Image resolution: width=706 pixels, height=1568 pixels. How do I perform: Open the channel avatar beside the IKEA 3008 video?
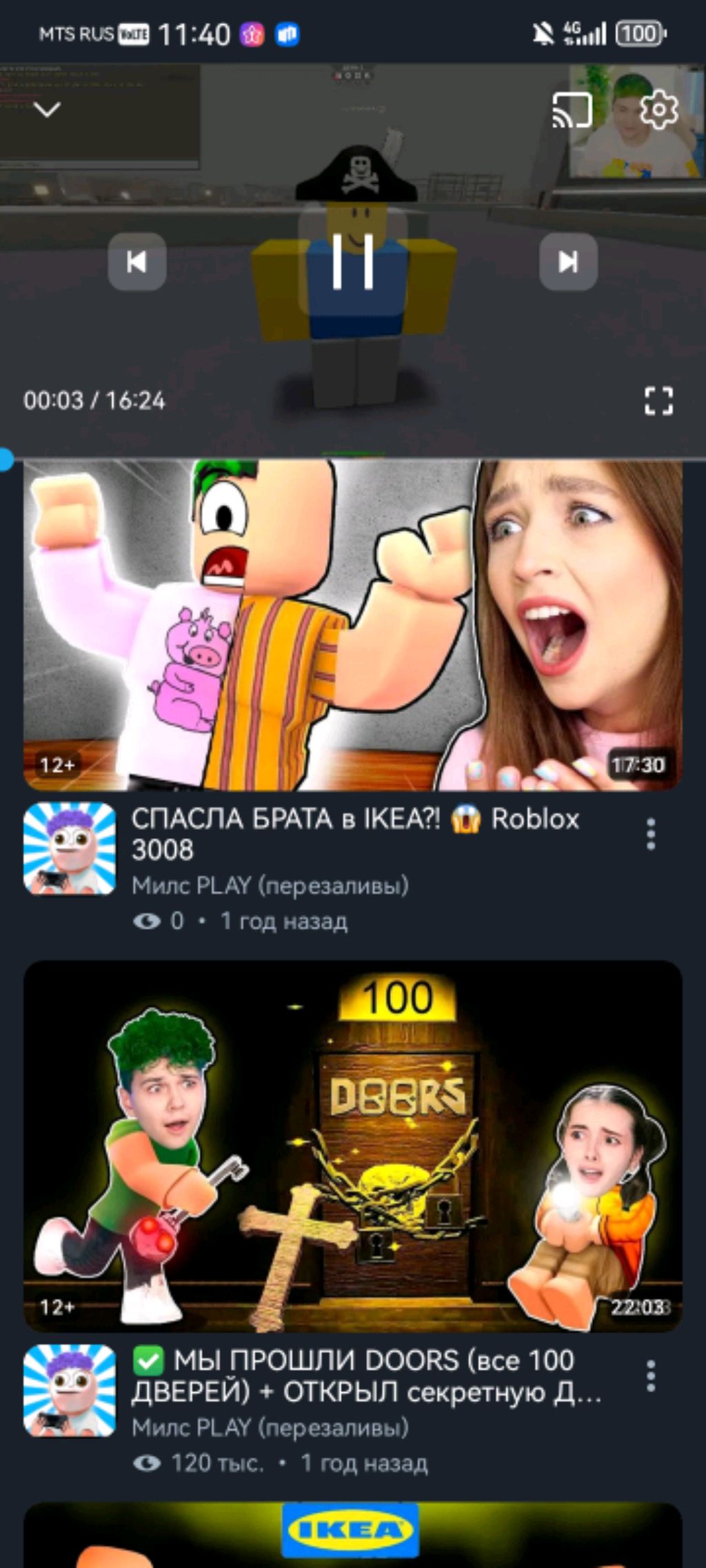[70, 848]
